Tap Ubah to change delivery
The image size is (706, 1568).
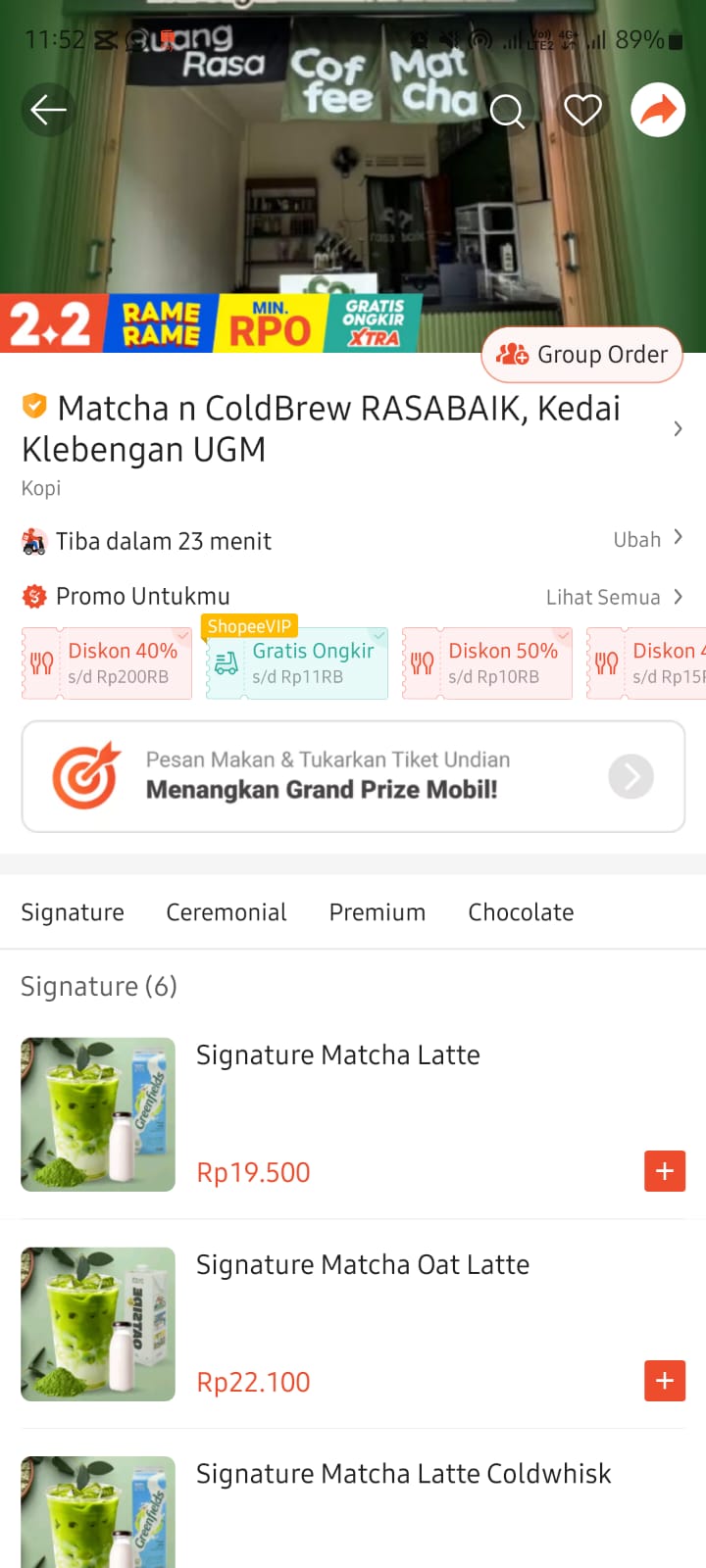(647, 540)
